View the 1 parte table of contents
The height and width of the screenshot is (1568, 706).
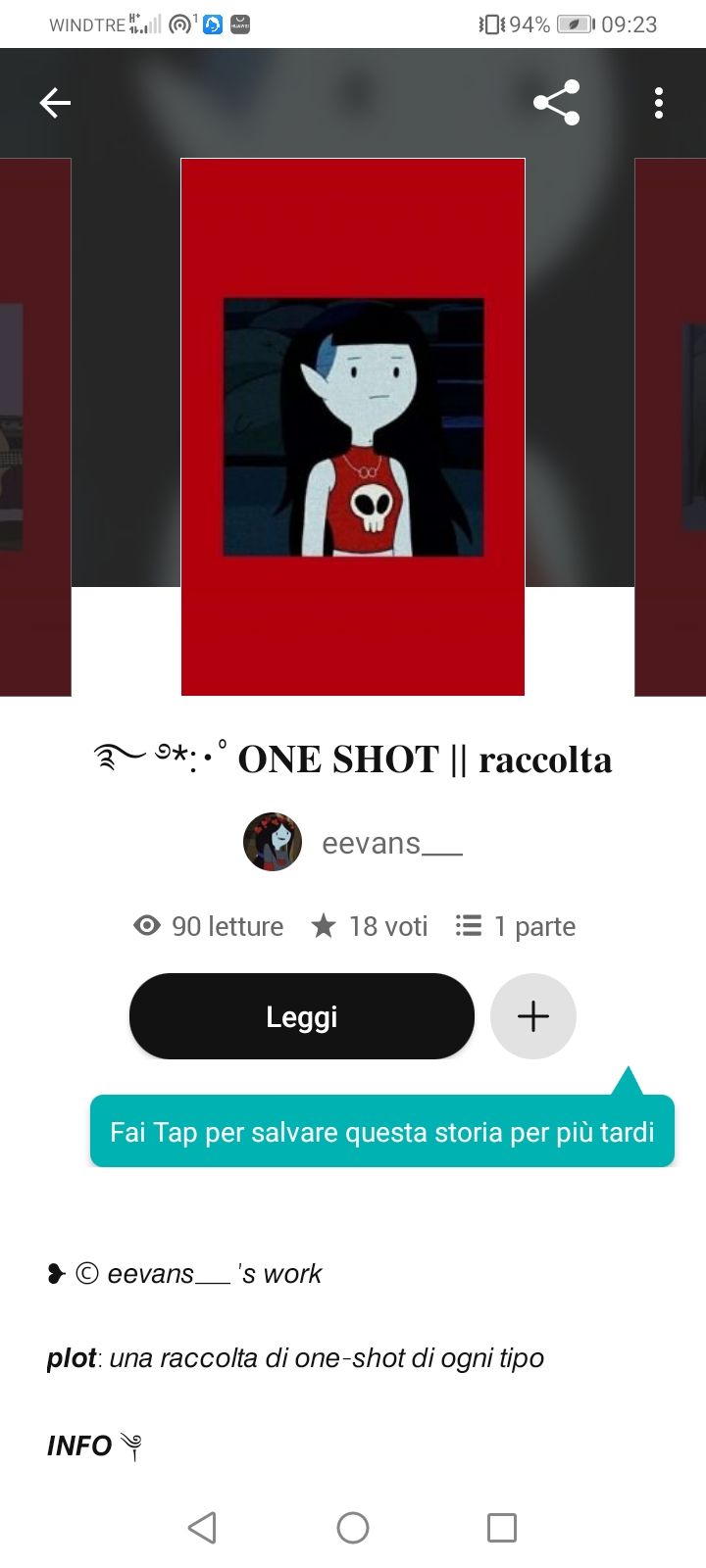point(516,926)
